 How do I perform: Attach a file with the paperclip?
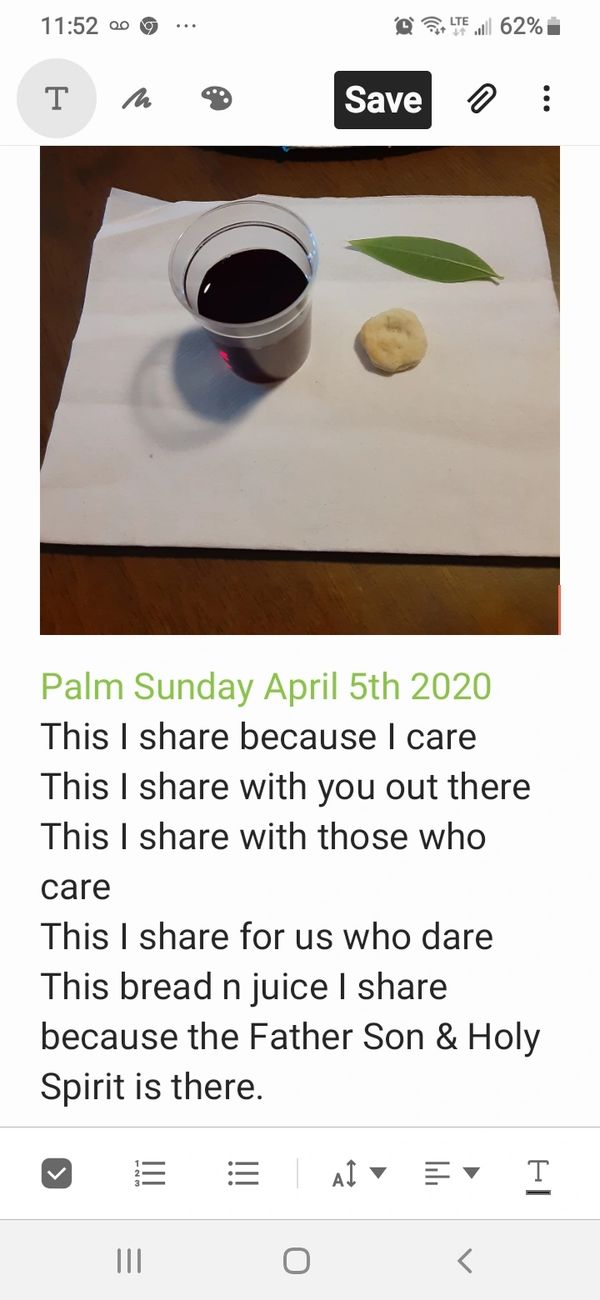click(482, 99)
